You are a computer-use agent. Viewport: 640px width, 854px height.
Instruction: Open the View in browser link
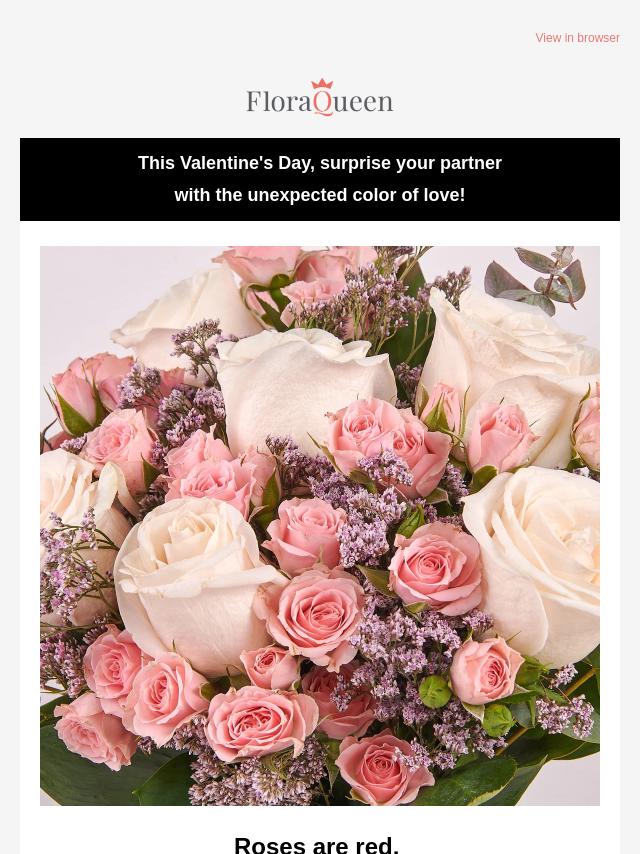click(577, 38)
